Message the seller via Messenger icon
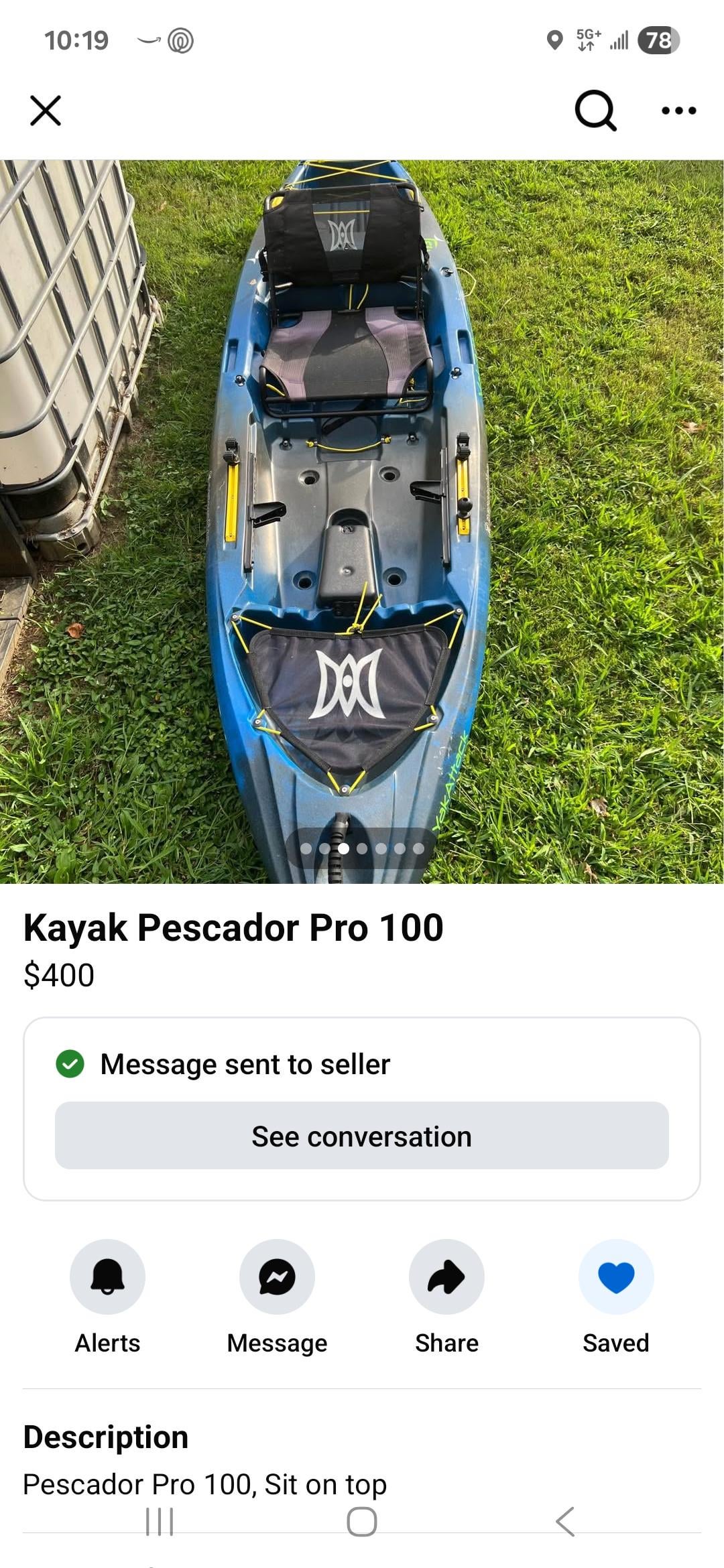Viewport: 724px width, 1568px height. point(277,1277)
